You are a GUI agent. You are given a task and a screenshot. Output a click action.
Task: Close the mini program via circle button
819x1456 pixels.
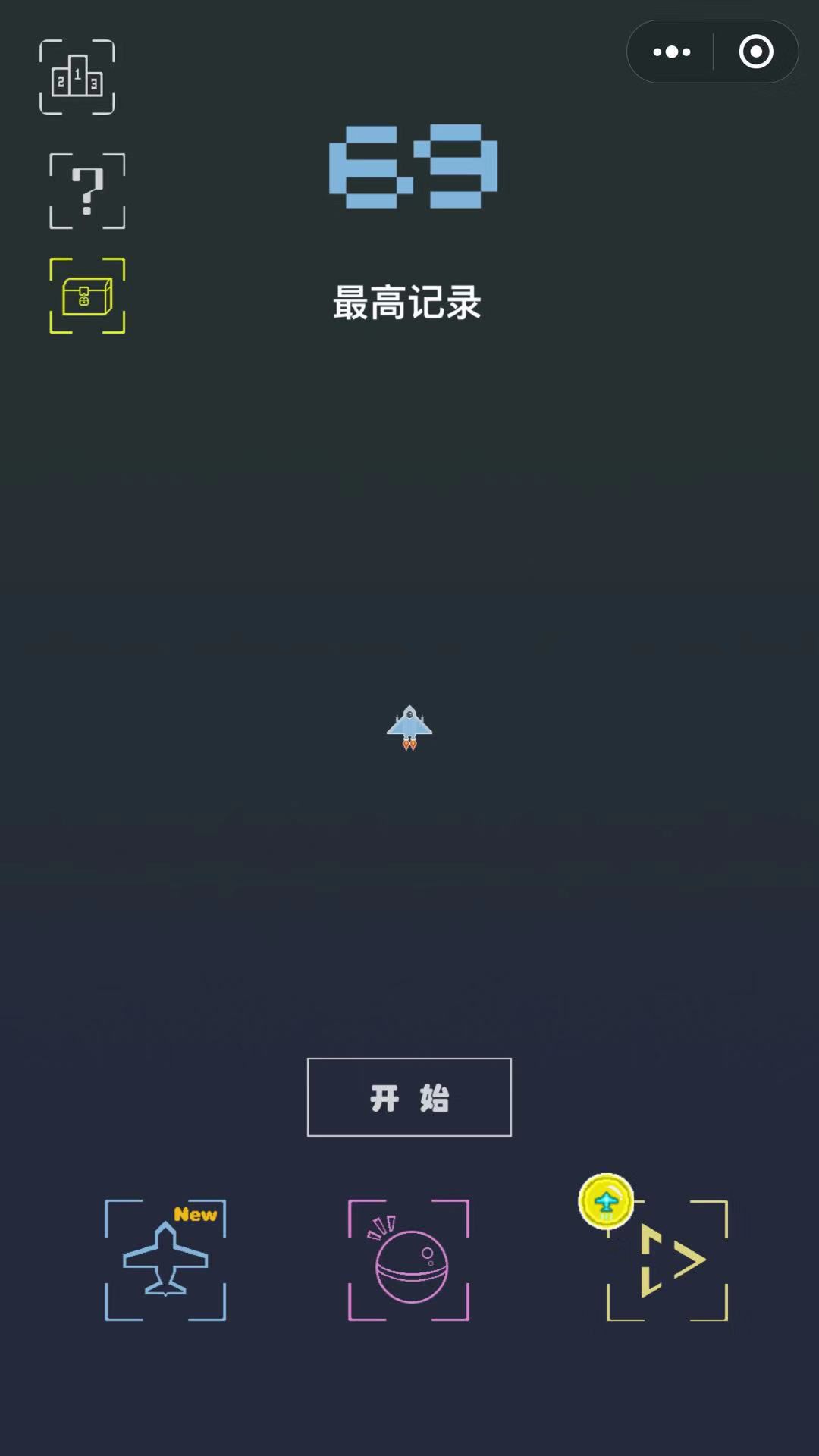click(755, 52)
